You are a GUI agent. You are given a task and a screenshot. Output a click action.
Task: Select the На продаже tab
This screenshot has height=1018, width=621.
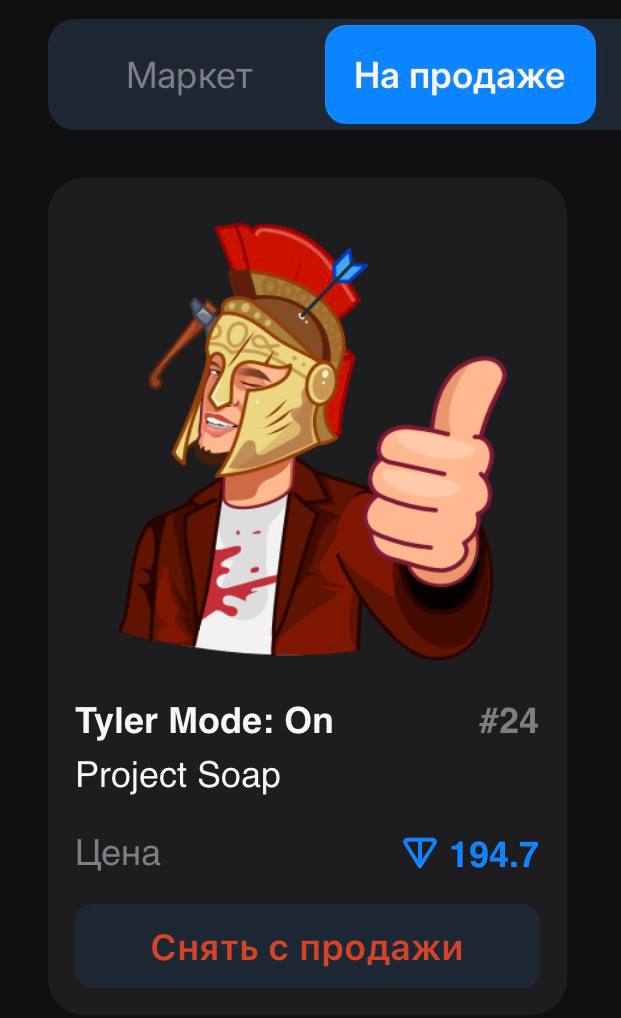460,76
